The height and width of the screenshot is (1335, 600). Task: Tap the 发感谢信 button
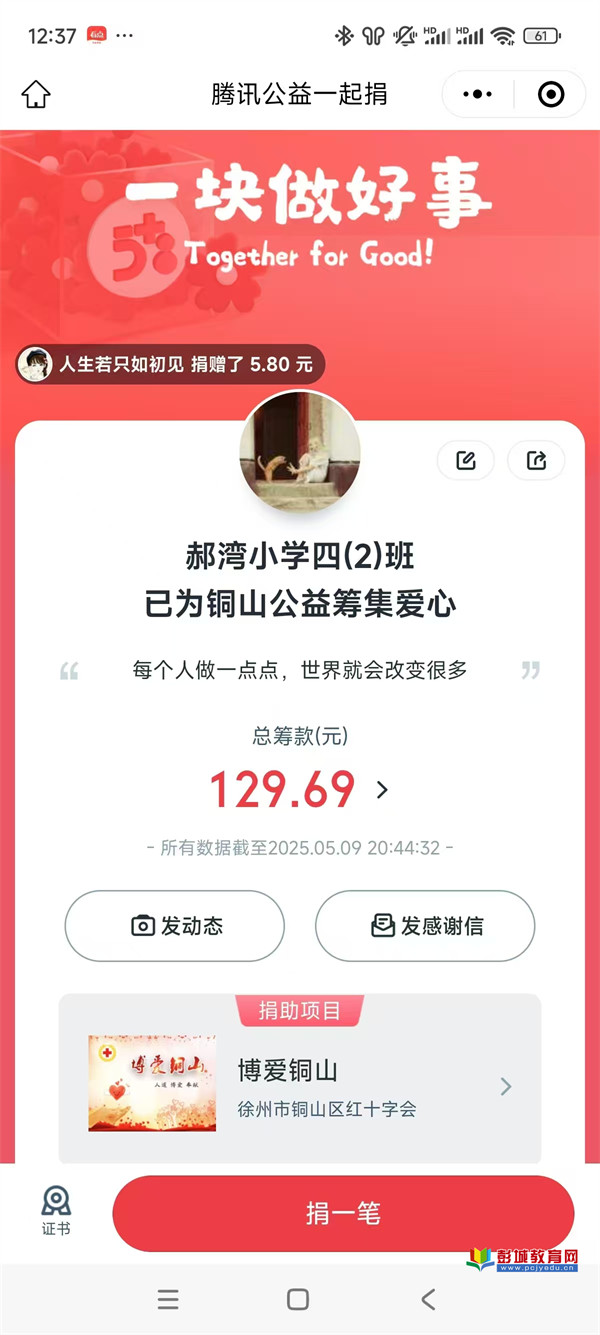[x=425, y=926]
